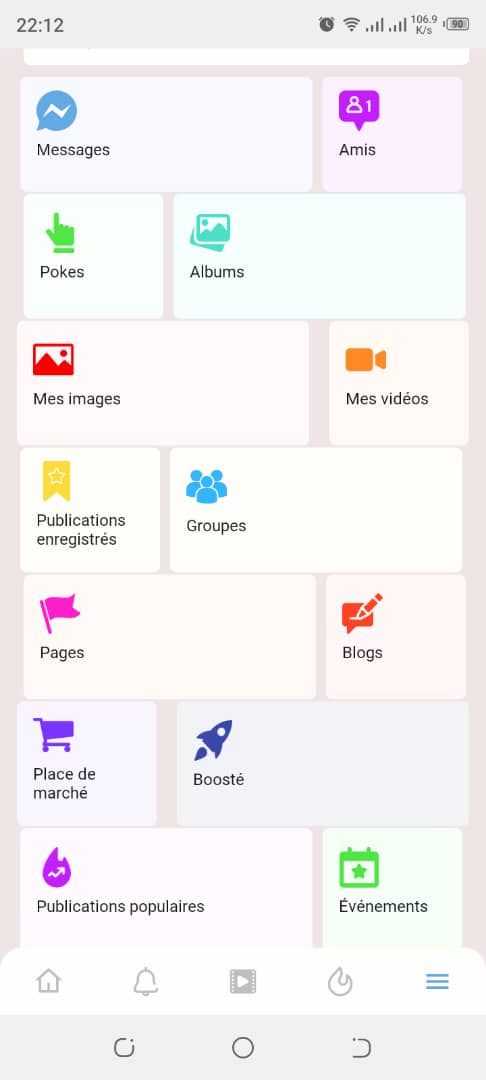Switch to the video tab
The image size is (486, 1080).
click(243, 981)
